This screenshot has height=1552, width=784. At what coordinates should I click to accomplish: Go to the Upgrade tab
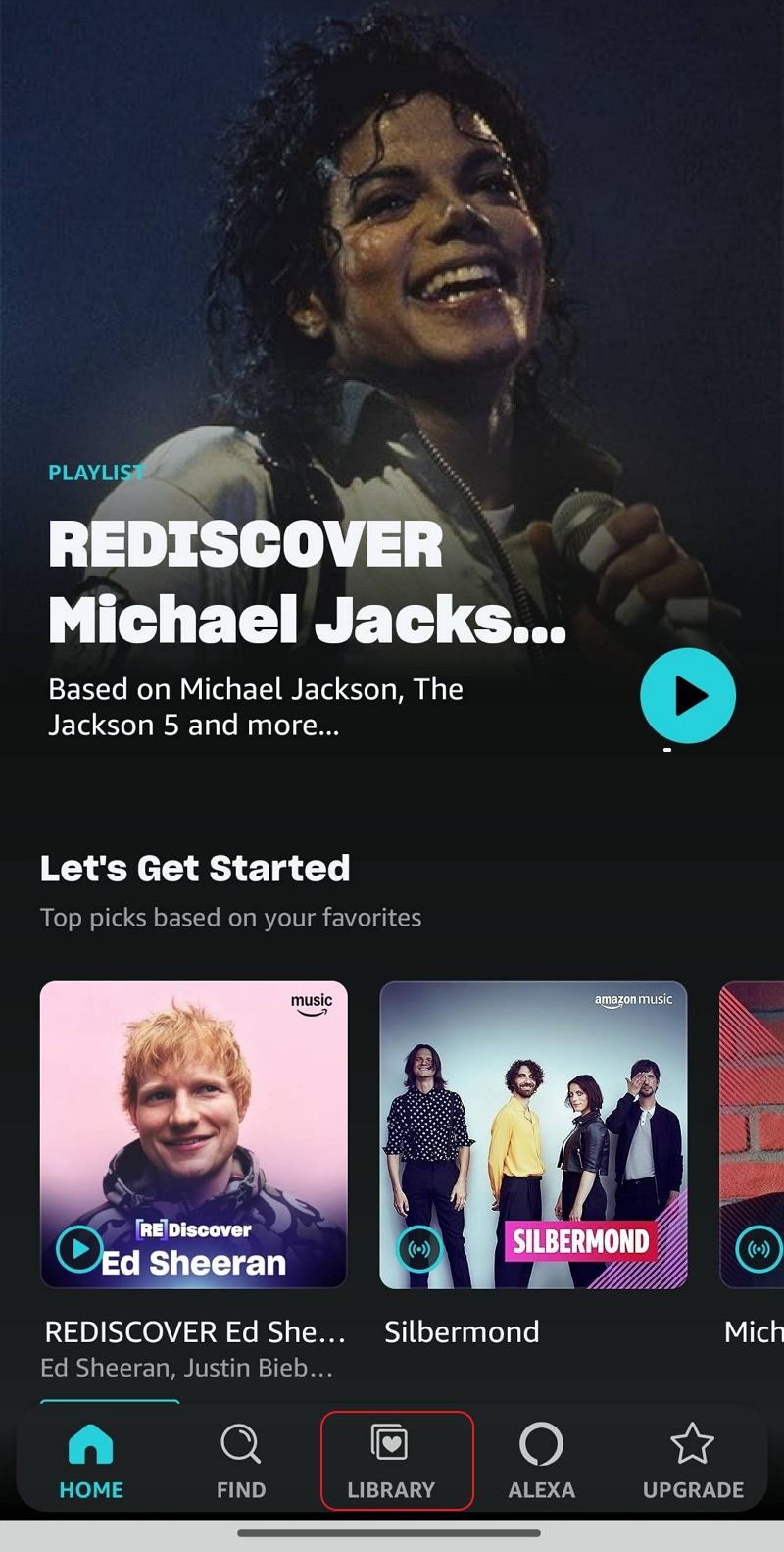(x=693, y=1463)
